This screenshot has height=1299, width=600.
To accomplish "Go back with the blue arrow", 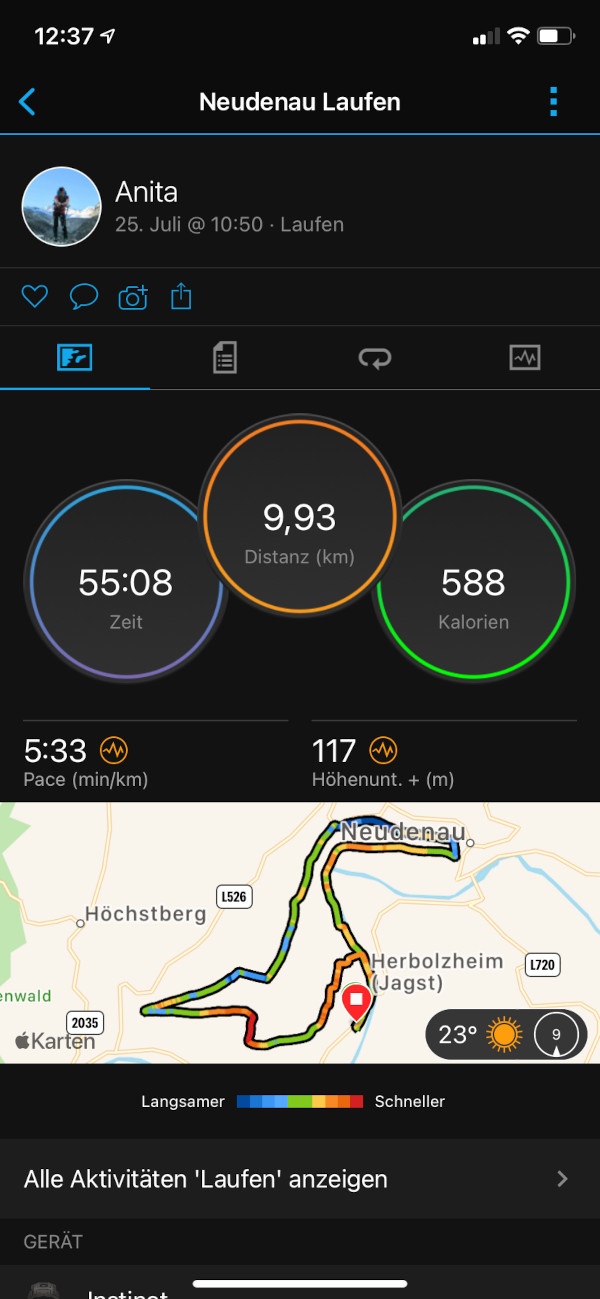I will tap(28, 101).
